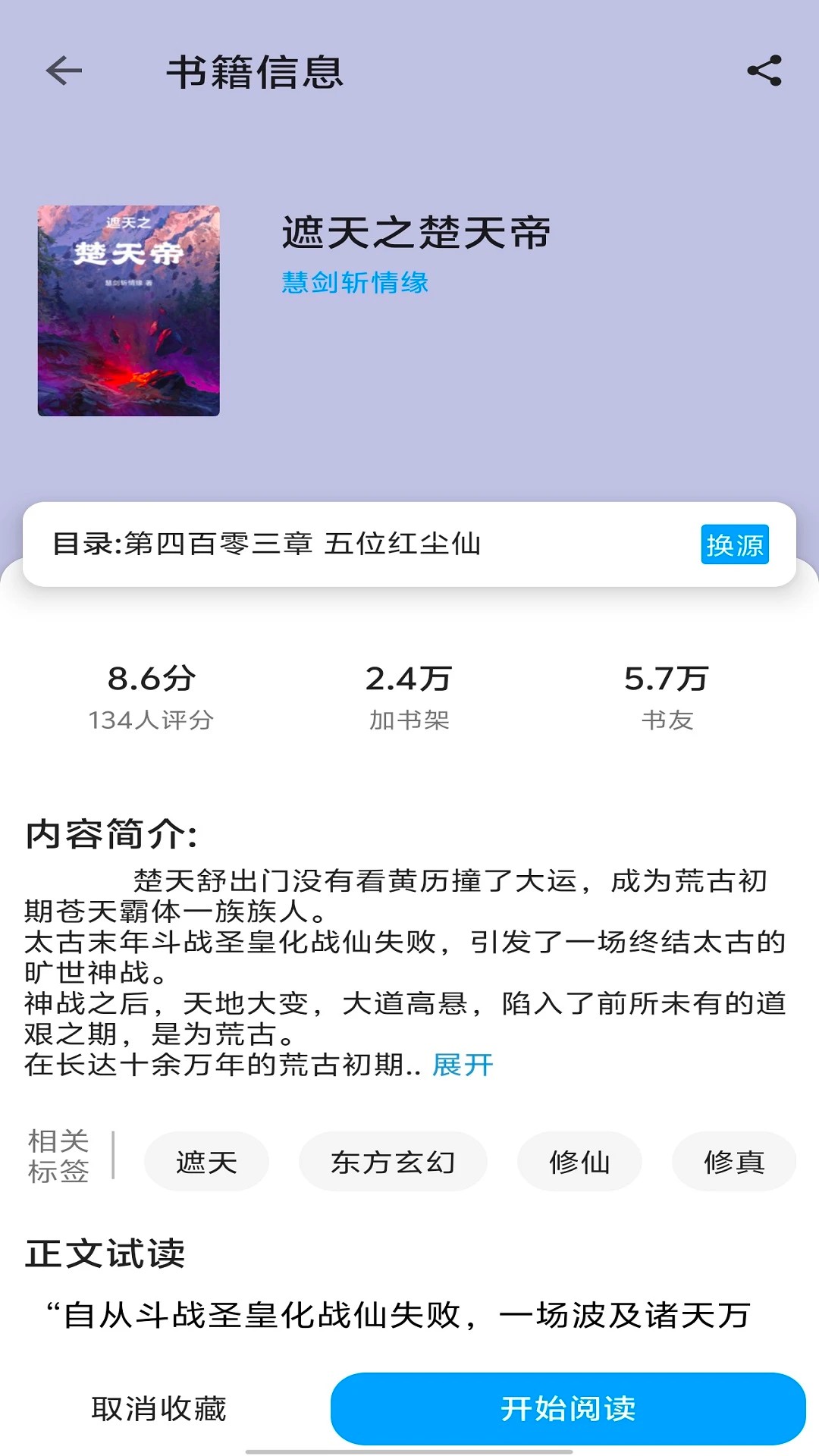Viewport: 819px width, 1456px height.
Task: Expand the synopsis with 展开
Action: (461, 1066)
